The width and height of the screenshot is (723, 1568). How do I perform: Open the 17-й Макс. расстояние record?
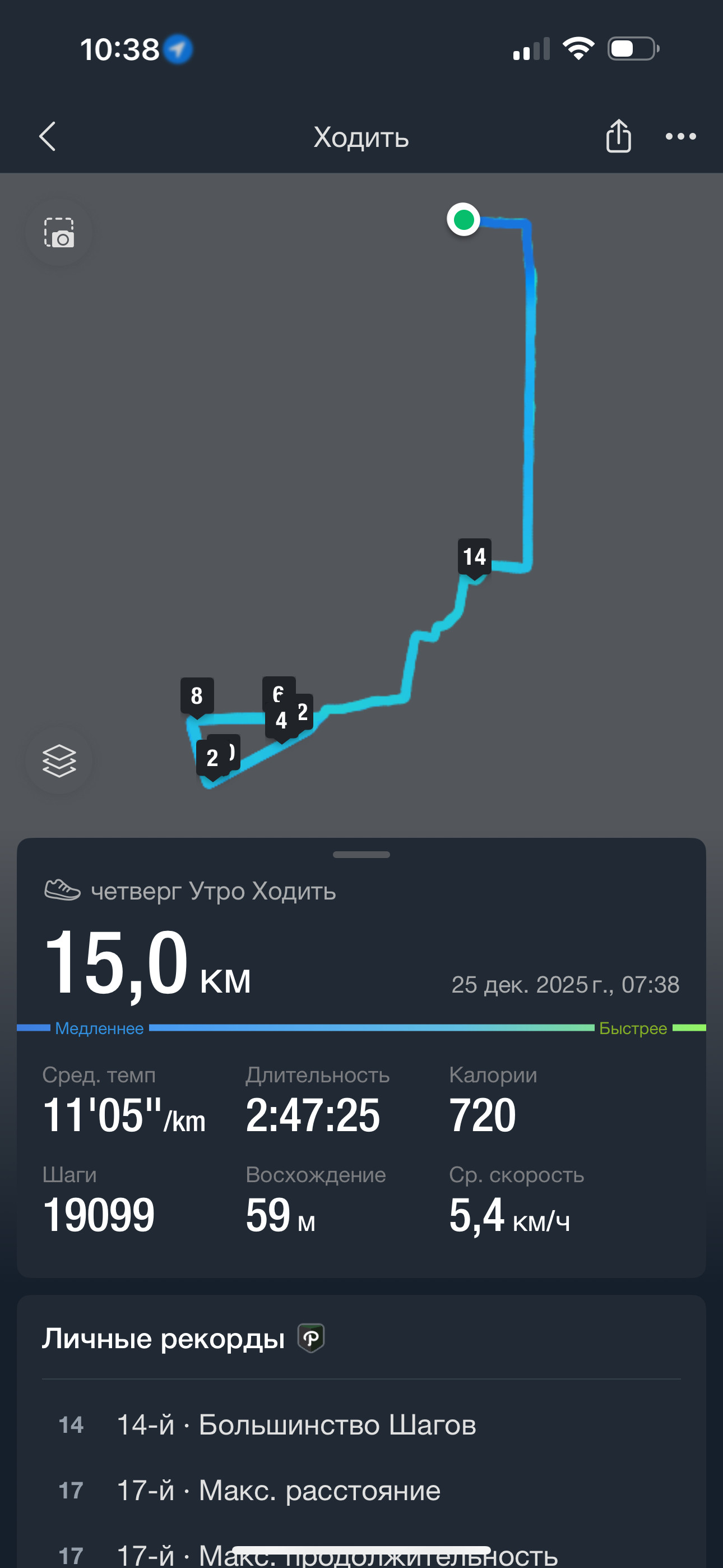point(361,1491)
